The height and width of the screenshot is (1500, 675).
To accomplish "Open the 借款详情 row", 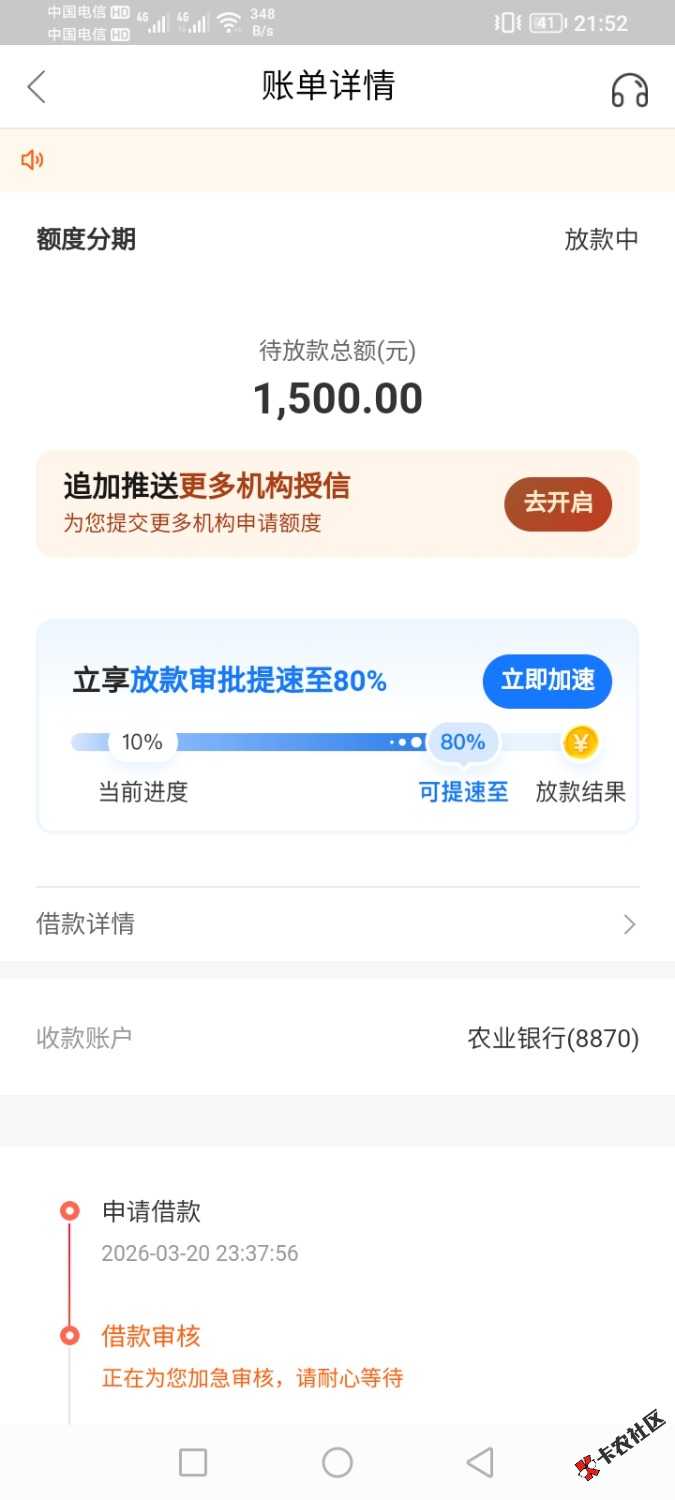I will (x=337, y=924).
